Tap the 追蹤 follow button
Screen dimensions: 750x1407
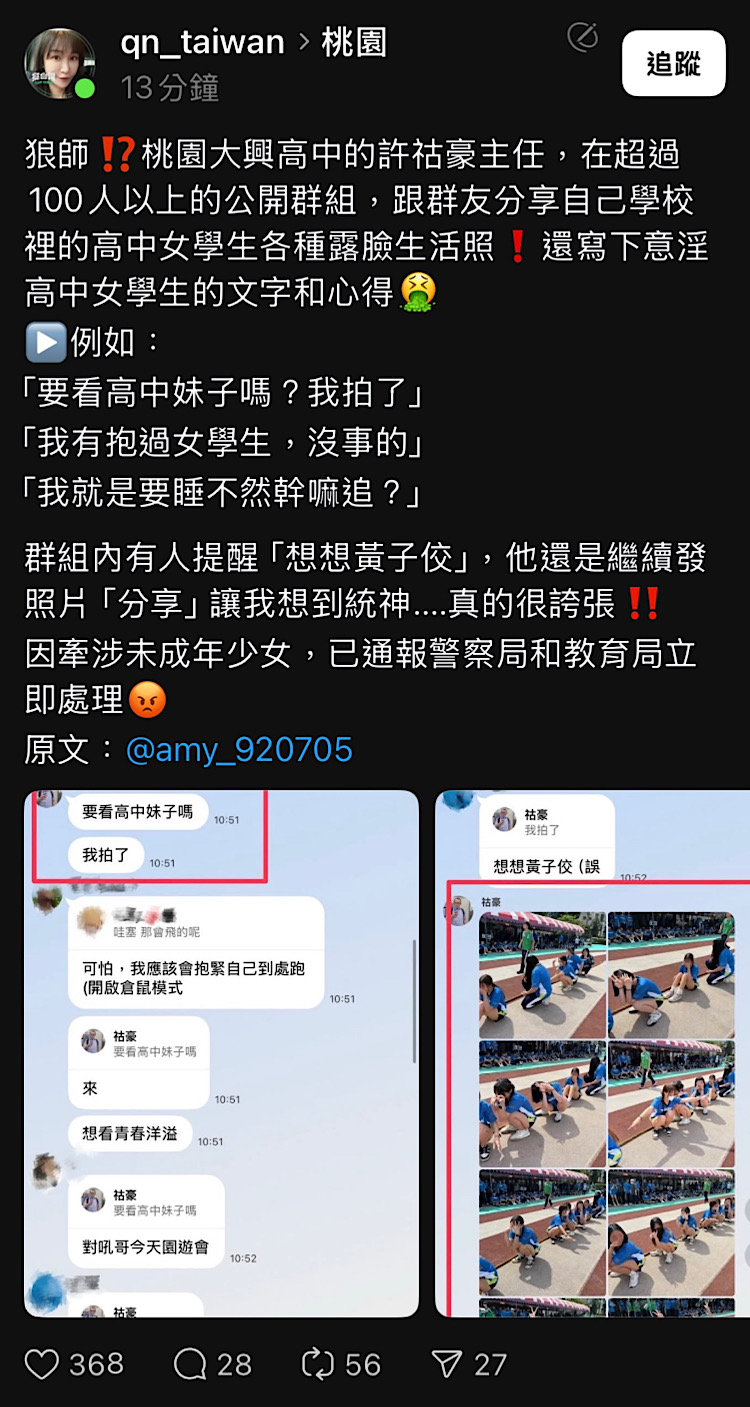click(x=673, y=64)
